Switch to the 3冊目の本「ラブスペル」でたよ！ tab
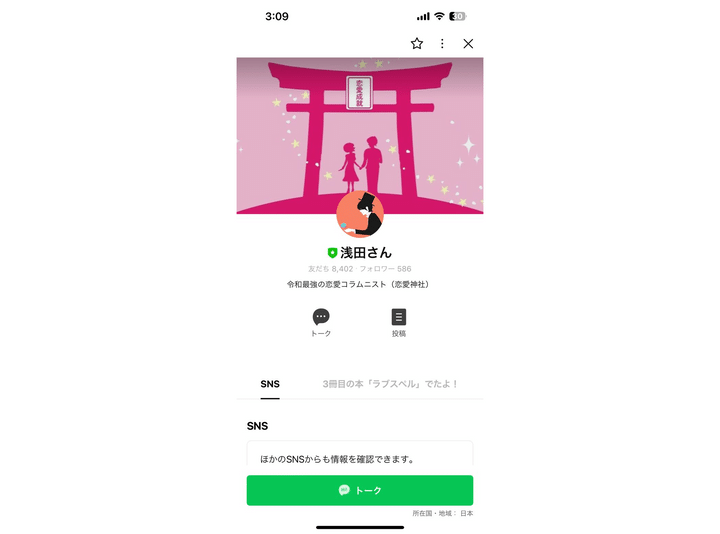Image resolution: width=720 pixels, height=534 pixels. click(390, 384)
